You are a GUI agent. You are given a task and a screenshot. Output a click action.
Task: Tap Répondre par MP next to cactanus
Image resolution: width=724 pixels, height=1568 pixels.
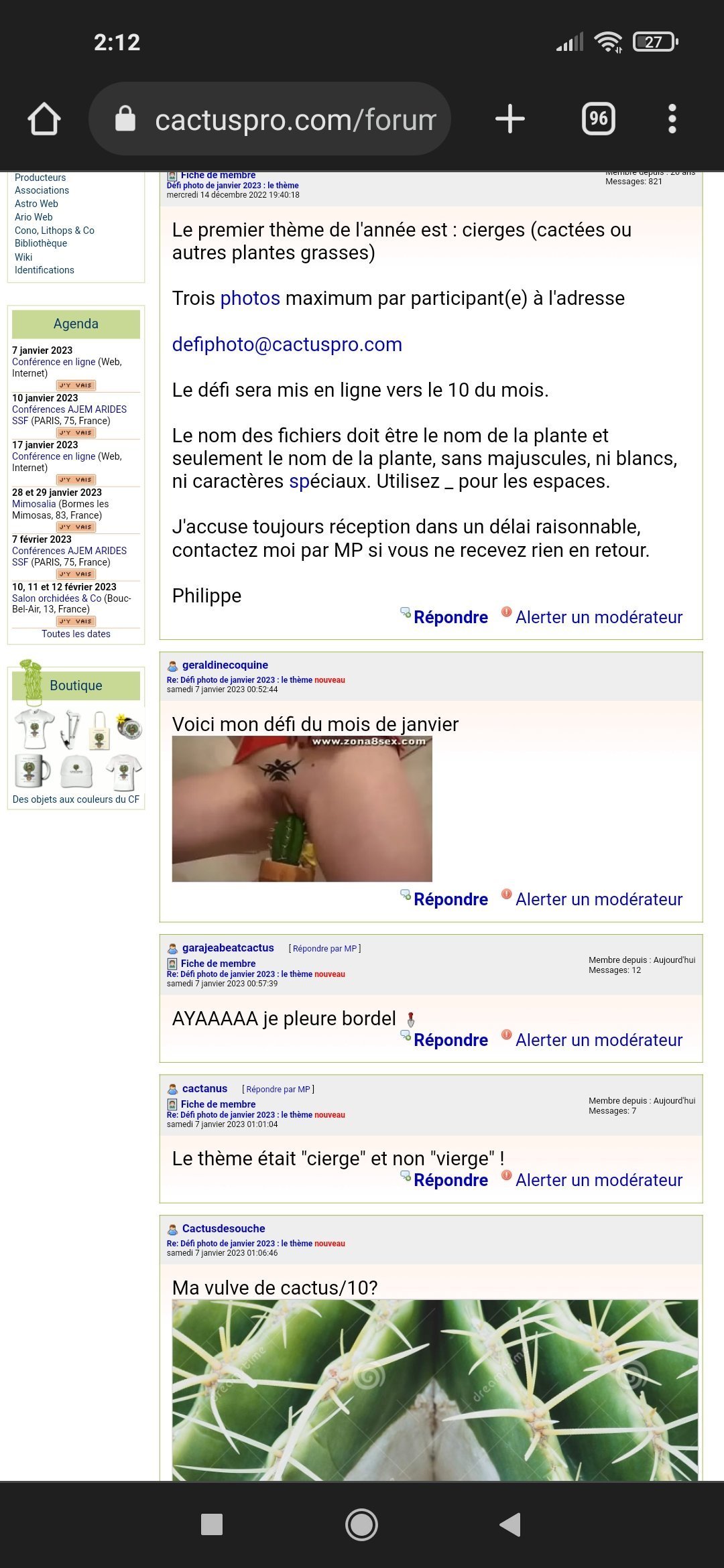point(278,1089)
